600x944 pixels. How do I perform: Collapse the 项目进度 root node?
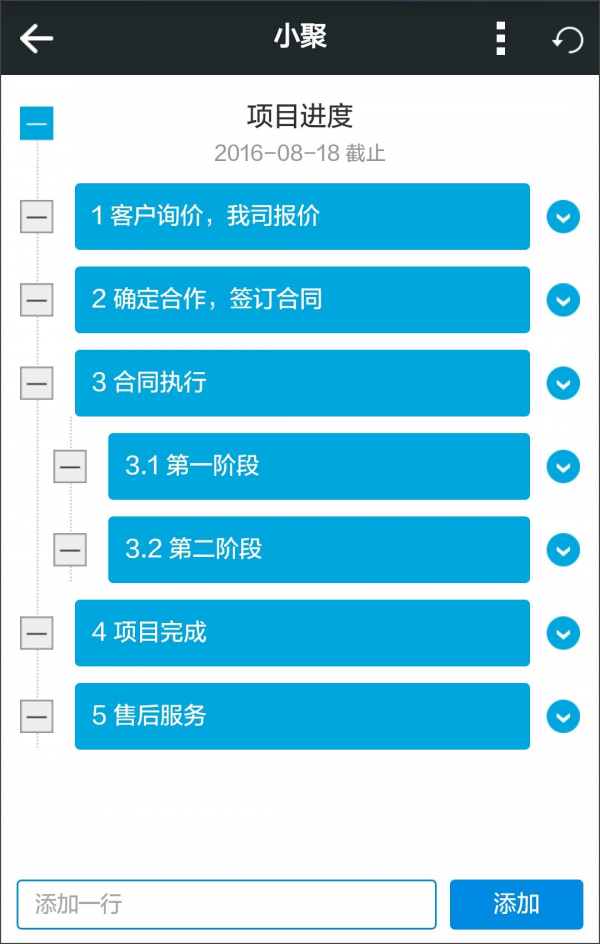click(37, 124)
